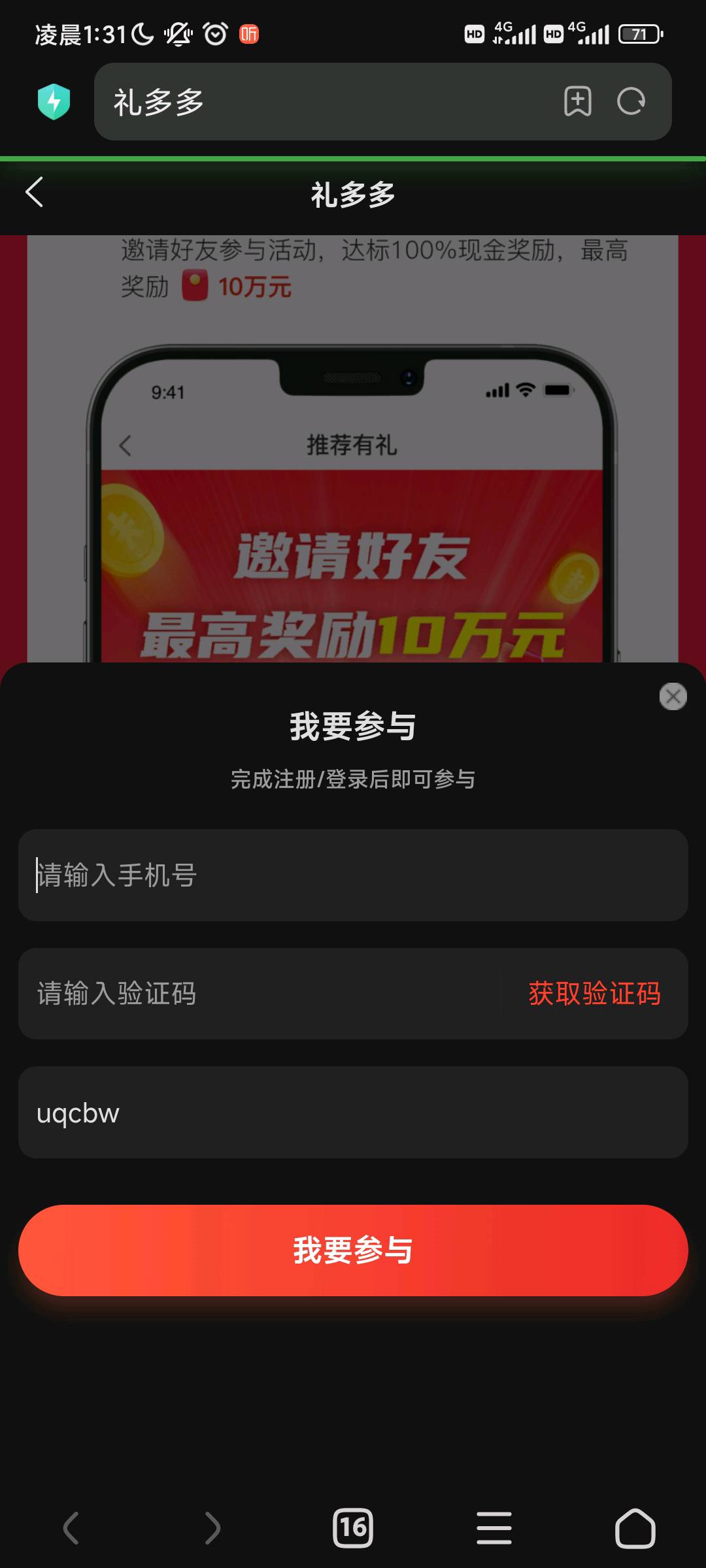
Task: Open the tab switcher showing 16
Action: pos(353,1527)
